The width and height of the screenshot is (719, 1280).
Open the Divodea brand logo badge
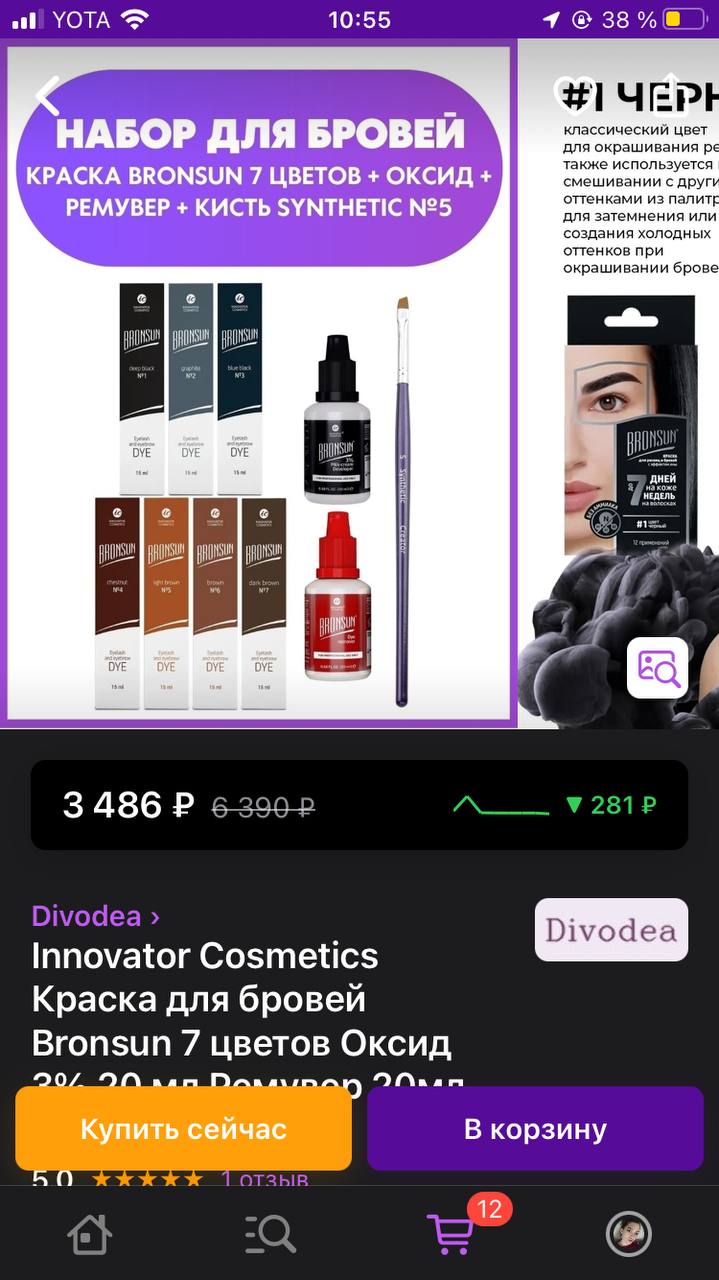(x=611, y=930)
